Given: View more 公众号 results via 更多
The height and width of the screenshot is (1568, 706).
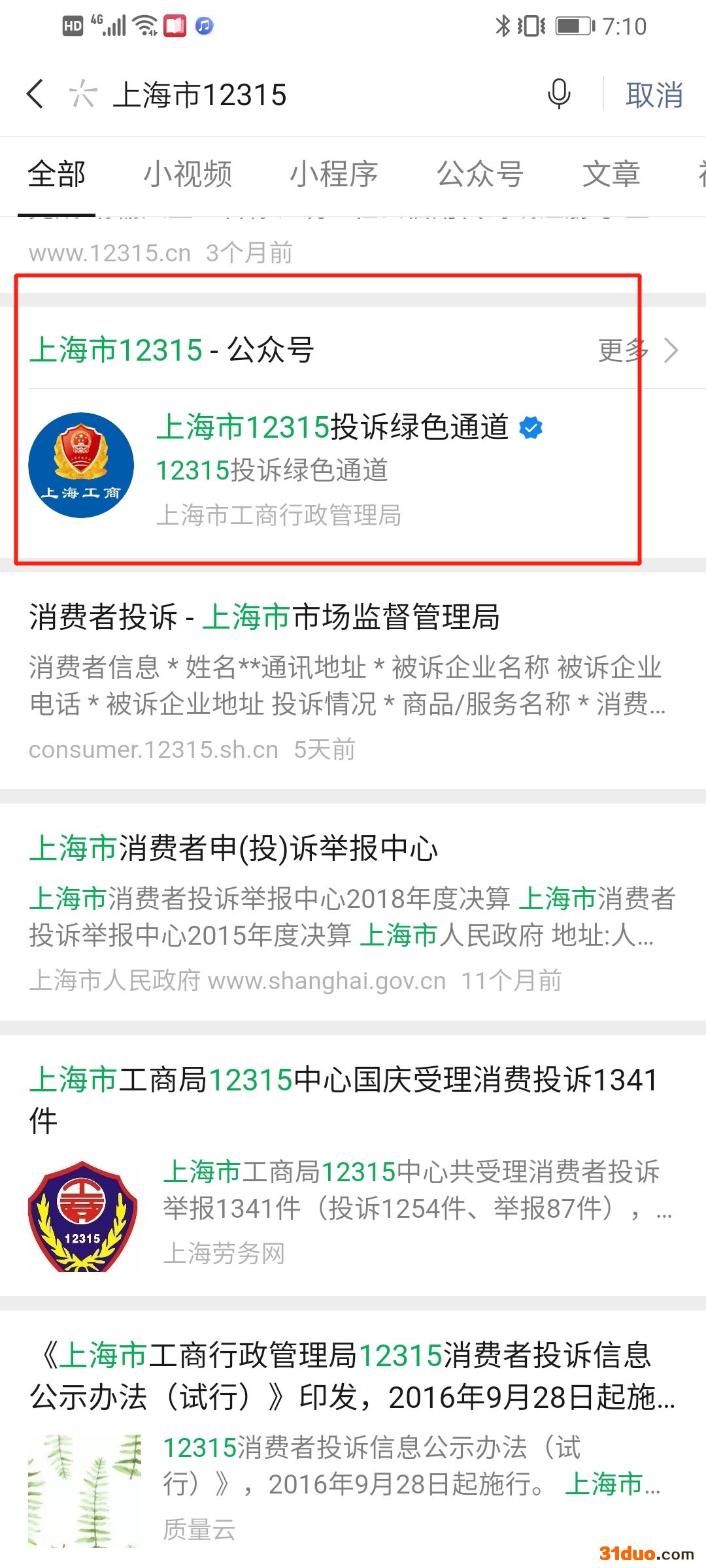Looking at the screenshot, I should coord(637,351).
